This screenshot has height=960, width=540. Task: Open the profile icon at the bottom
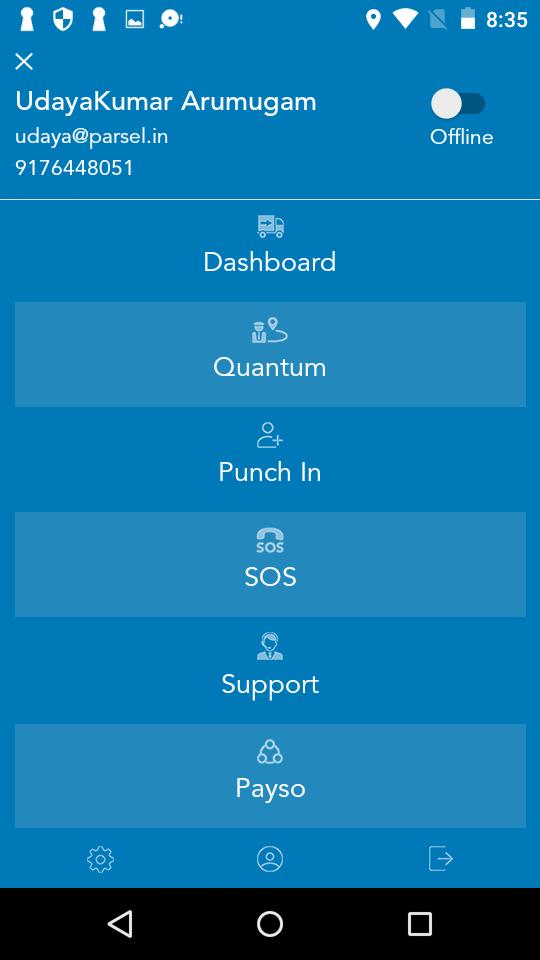pyautogui.click(x=270, y=859)
